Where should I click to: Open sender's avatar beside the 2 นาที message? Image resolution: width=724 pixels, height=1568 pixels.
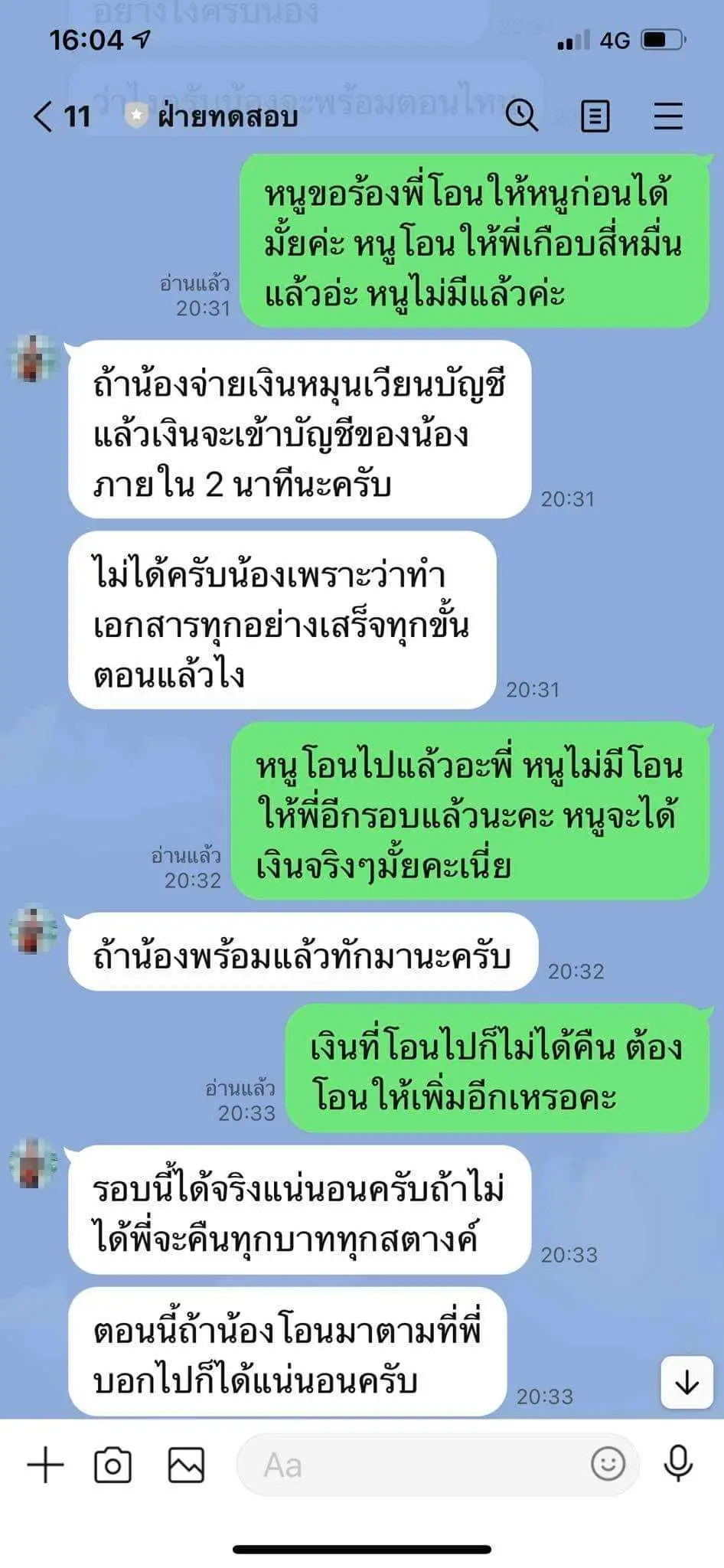(32, 358)
